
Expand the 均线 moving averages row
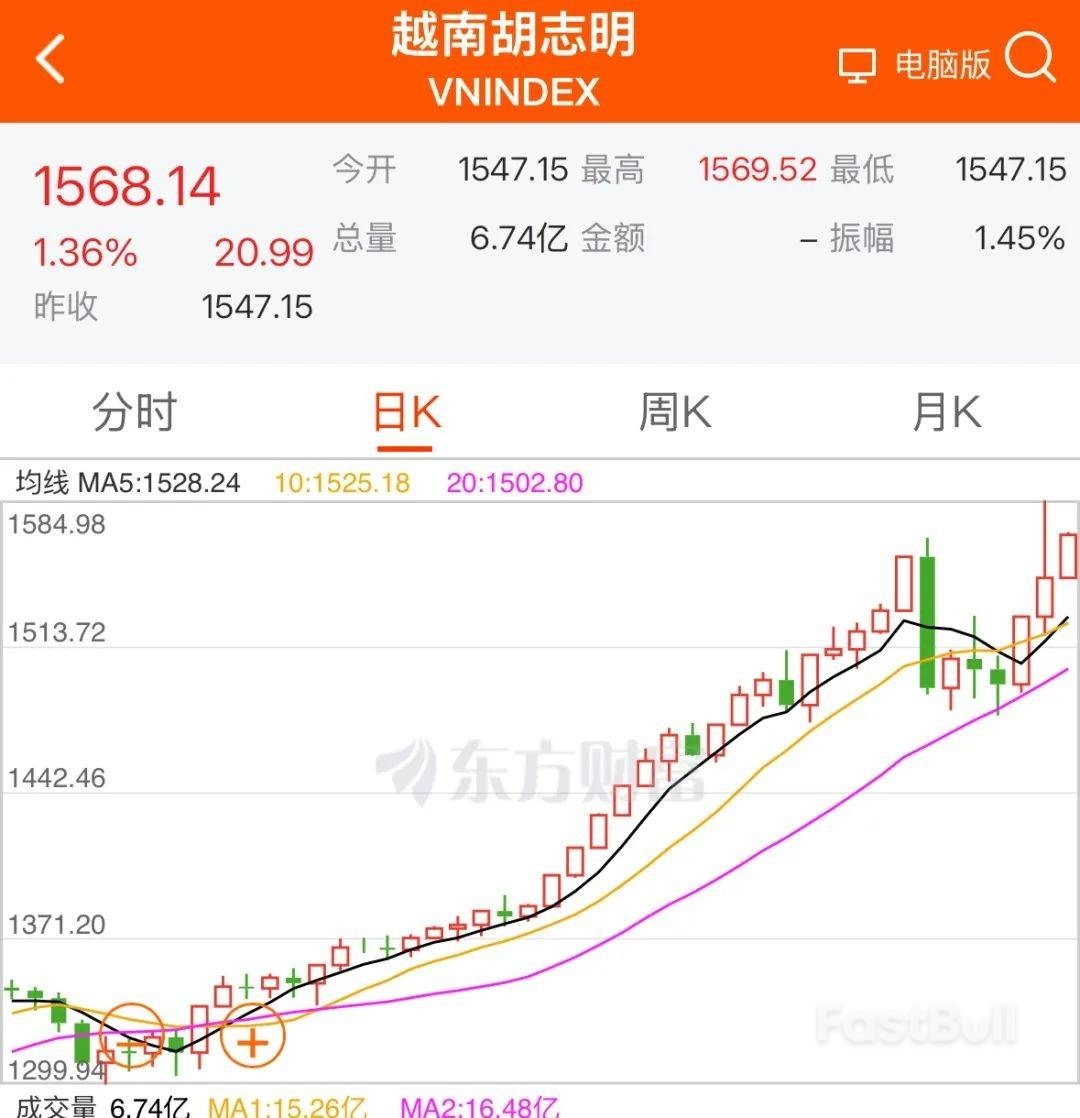click(x=42, y=482)
